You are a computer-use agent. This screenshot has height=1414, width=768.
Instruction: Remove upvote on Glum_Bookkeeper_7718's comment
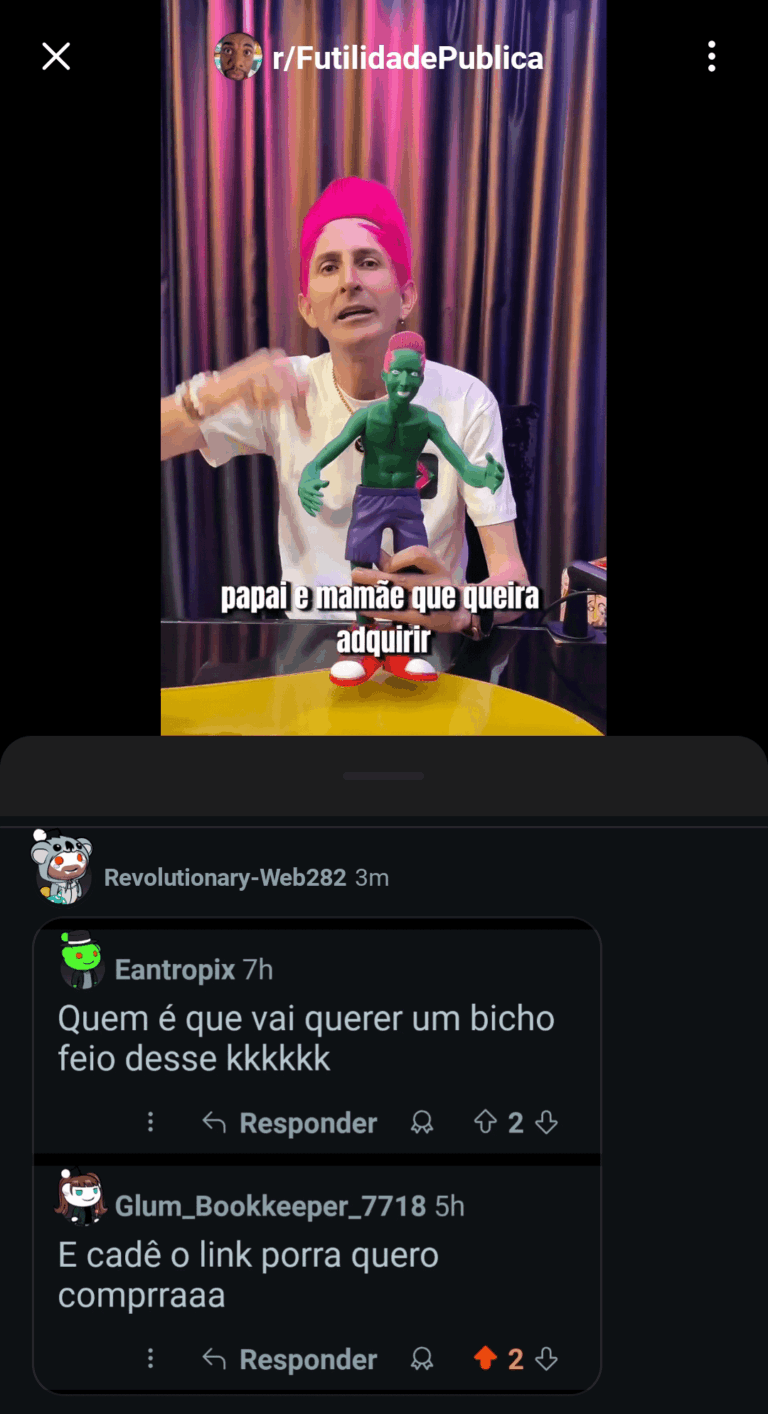point(485,1359)
